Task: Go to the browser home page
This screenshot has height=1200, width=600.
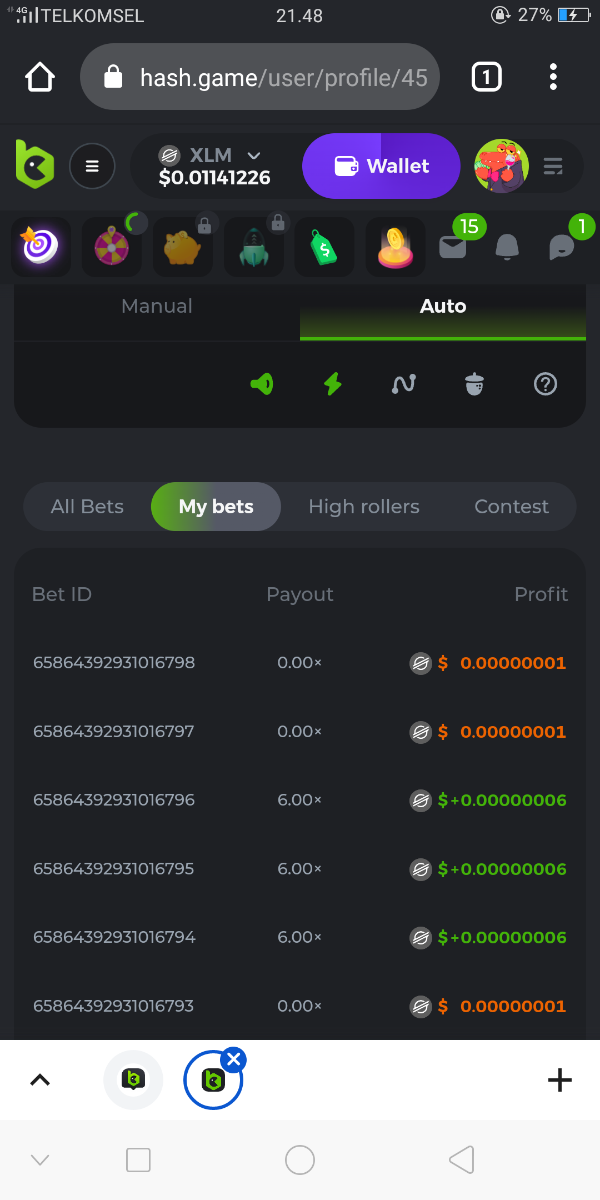Action: point(40,77)
